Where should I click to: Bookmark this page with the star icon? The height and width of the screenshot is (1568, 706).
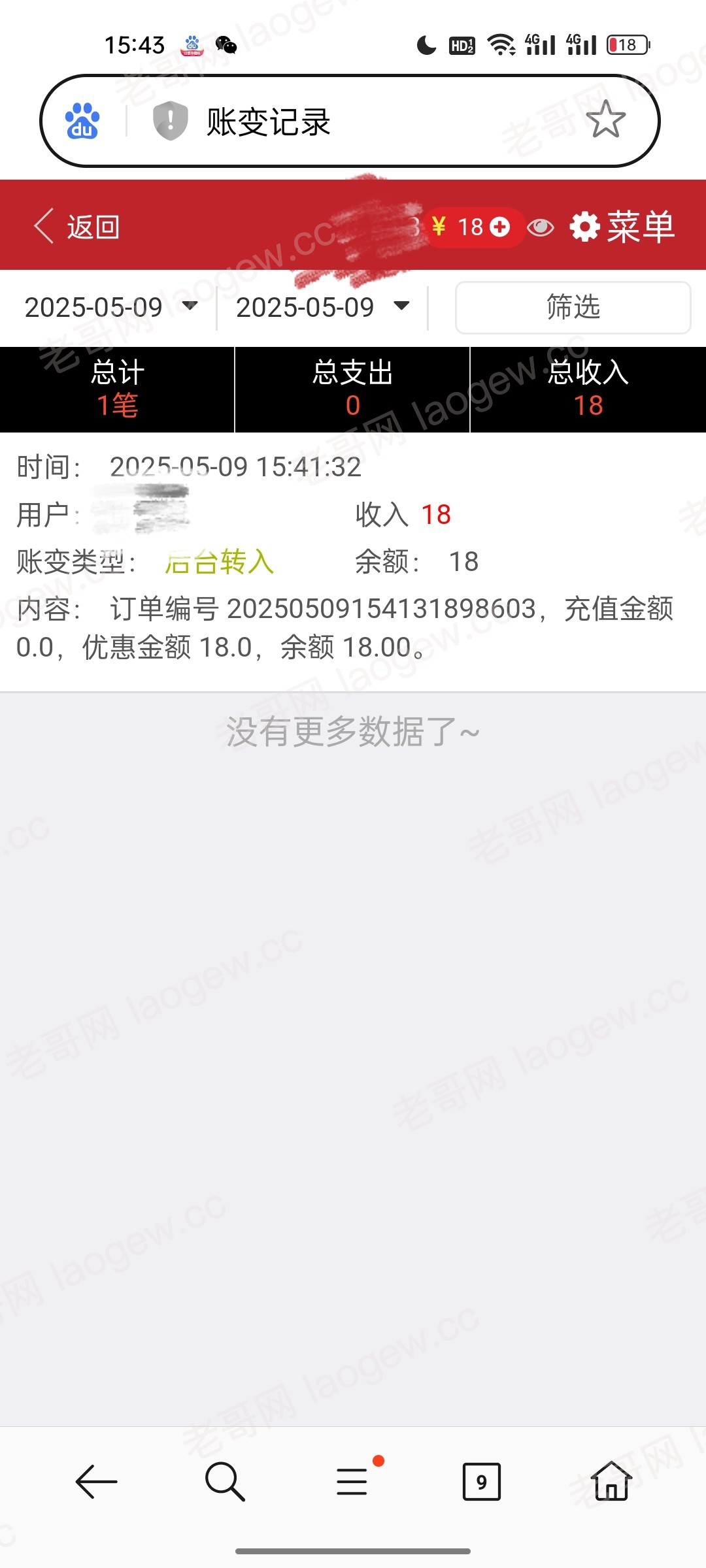point(605,120)
